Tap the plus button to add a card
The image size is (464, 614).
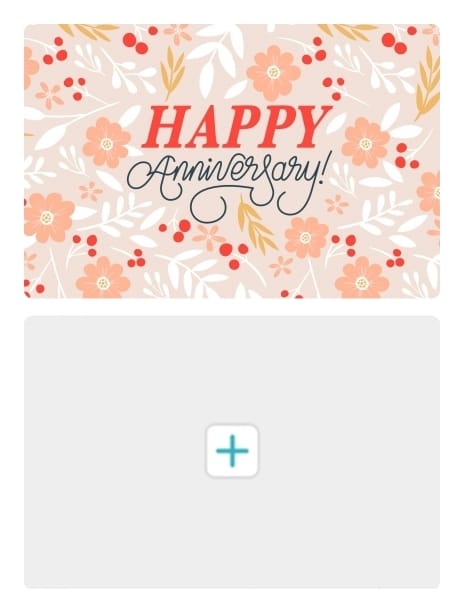click(232, 451)
